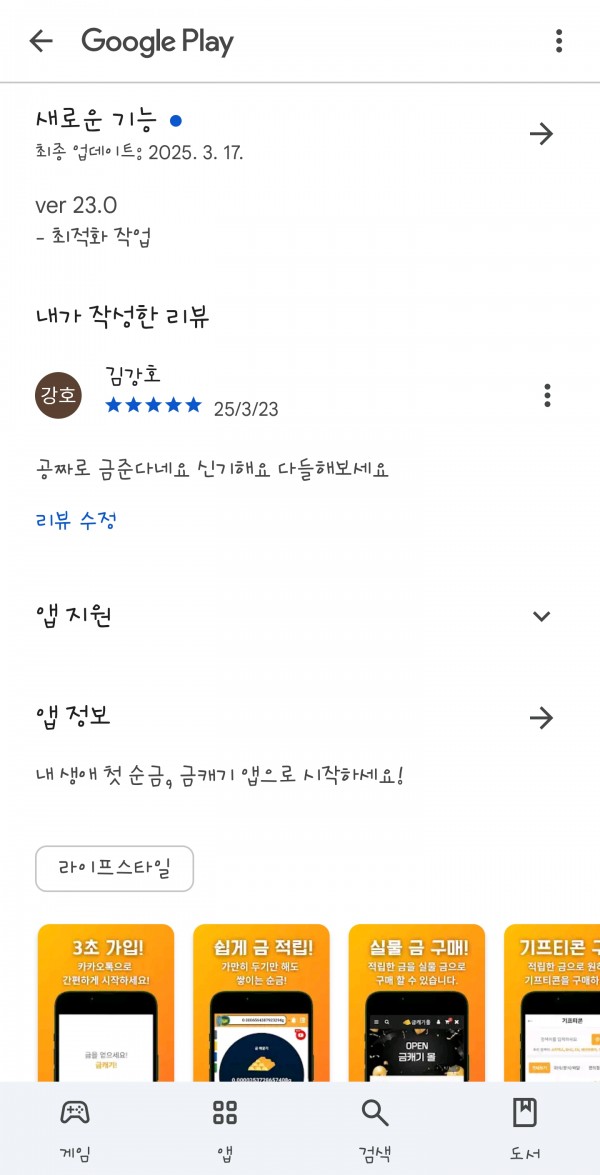Viewport: 600px width, 1175px height.
Task: Open 앱 정보 details arrow
Action: click(x=541, y=718)
